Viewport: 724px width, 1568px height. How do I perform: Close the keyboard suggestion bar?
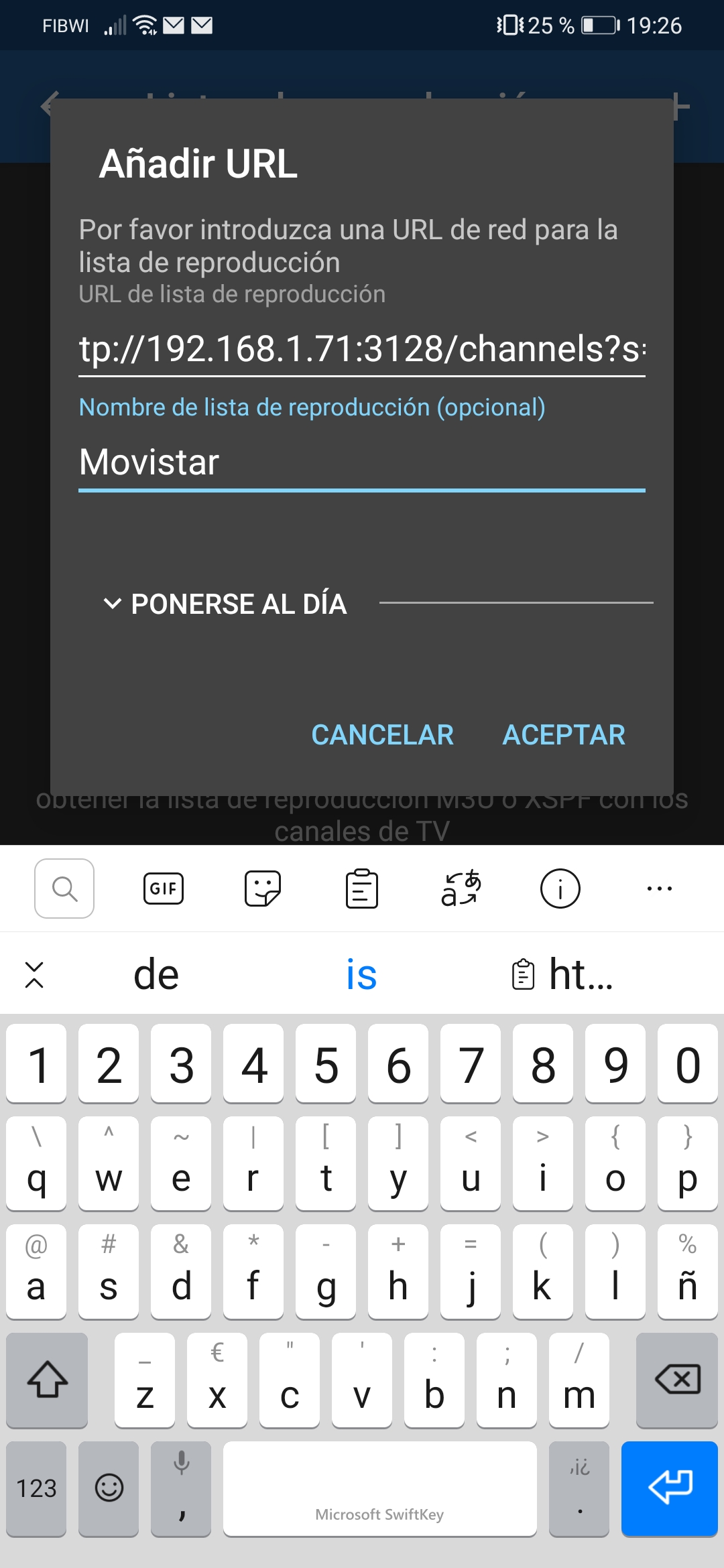34,975
